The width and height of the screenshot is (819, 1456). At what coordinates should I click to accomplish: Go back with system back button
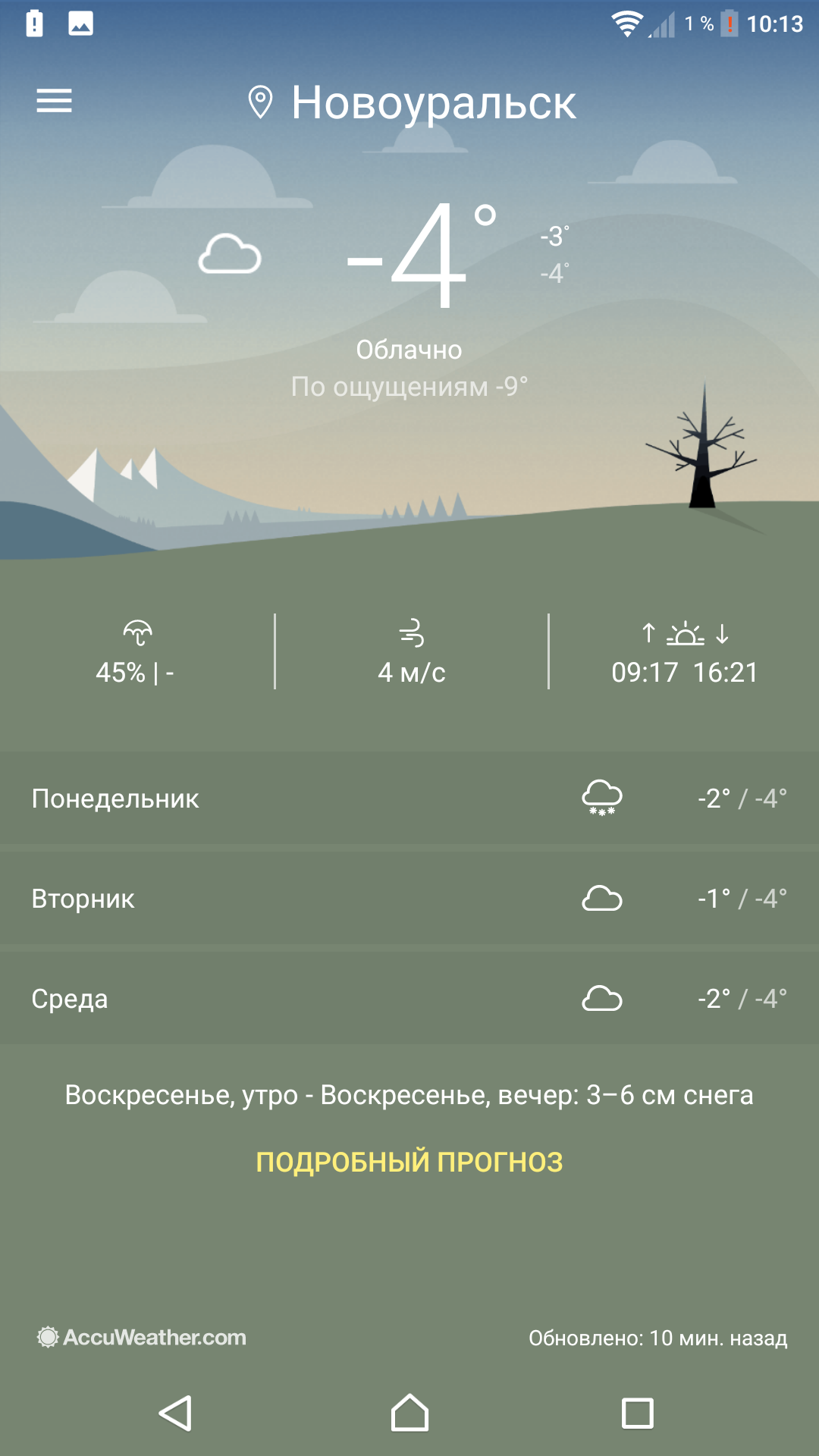click(176, 1414)
